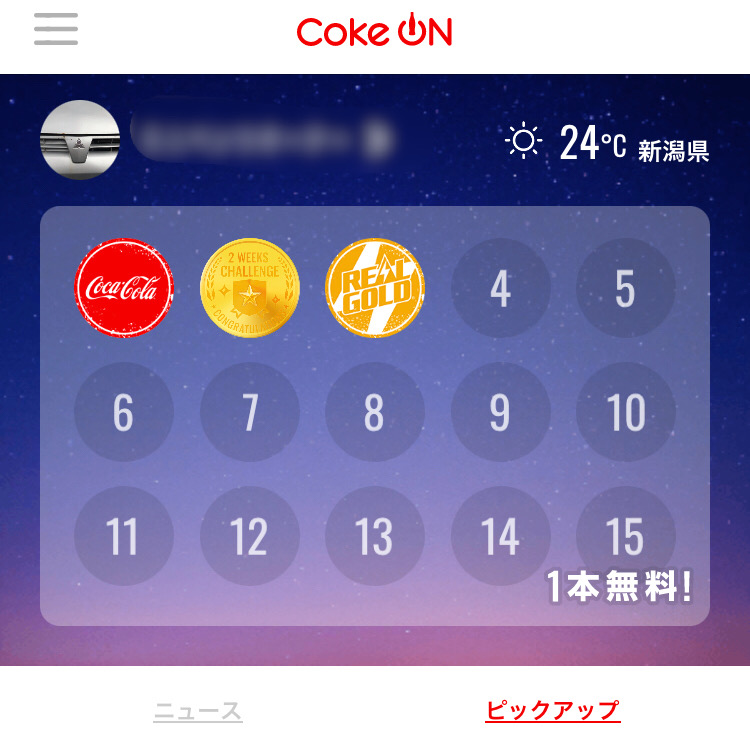Viewport: 750px width, 738px height.
Task: Switch to the ピックアップ tab
Action: click(553, 711)
